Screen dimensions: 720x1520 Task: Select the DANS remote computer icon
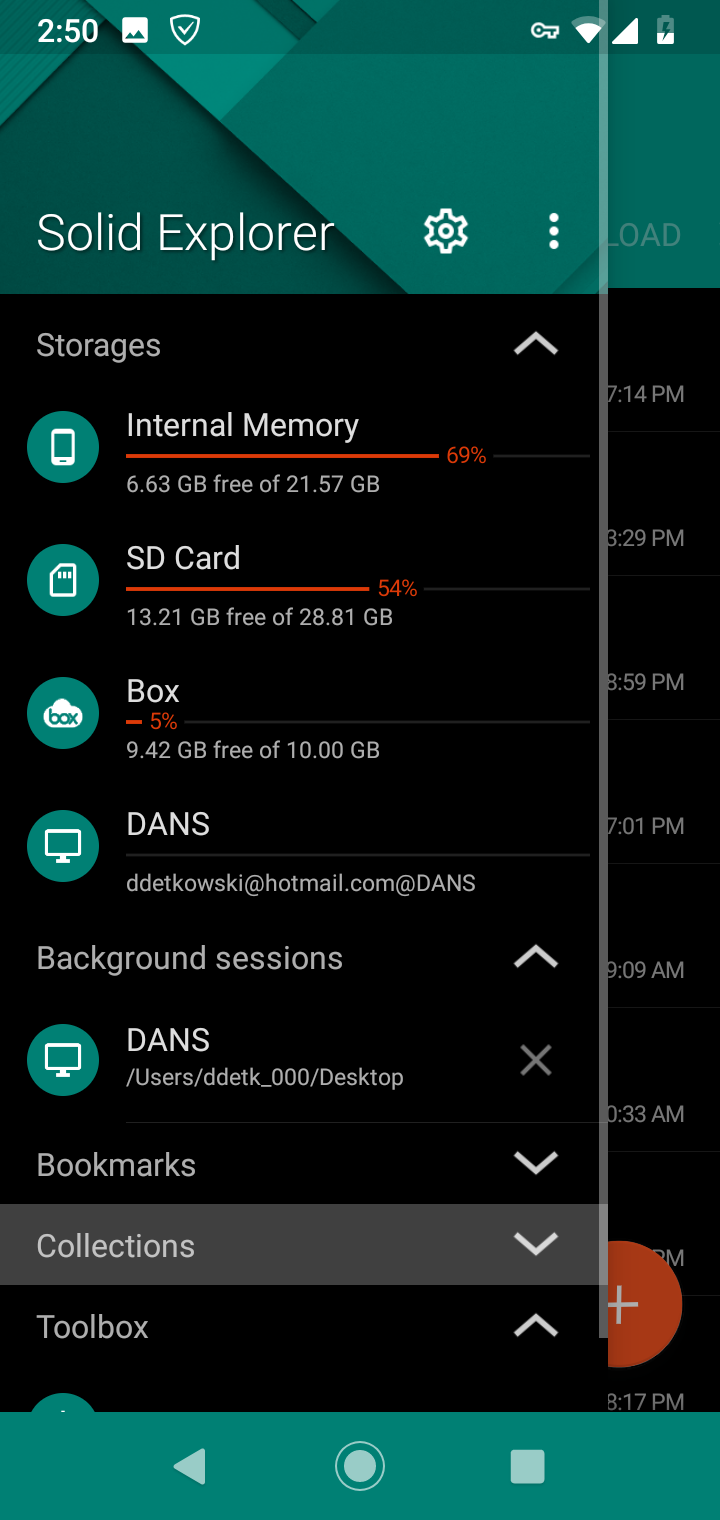(63, 845)
